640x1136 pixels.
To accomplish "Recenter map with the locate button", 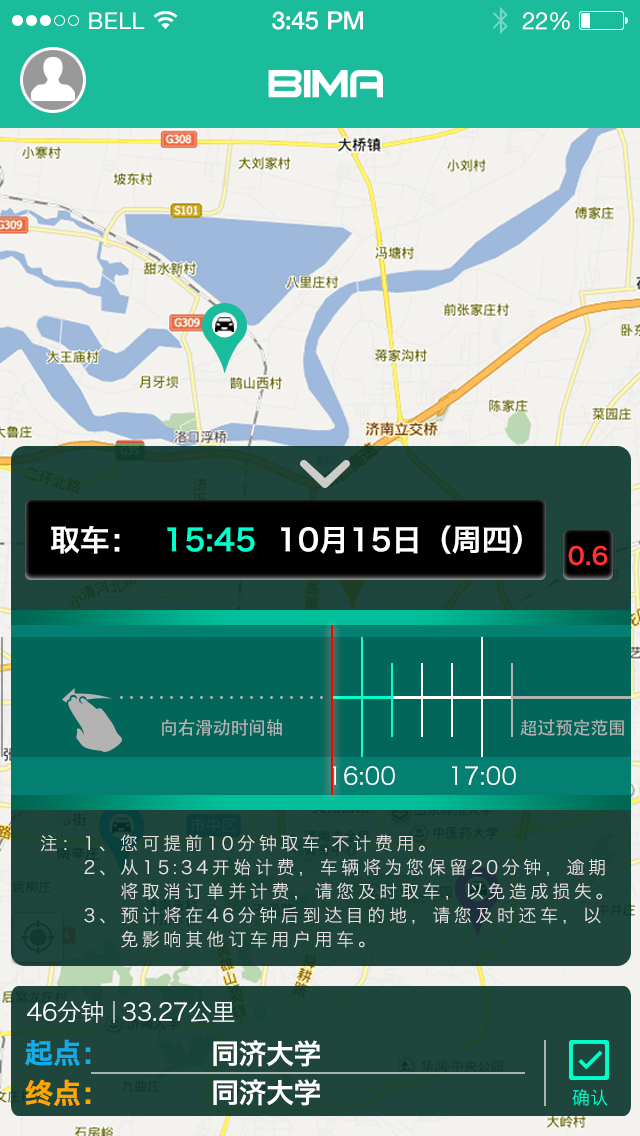I will (x=38, y=938).
